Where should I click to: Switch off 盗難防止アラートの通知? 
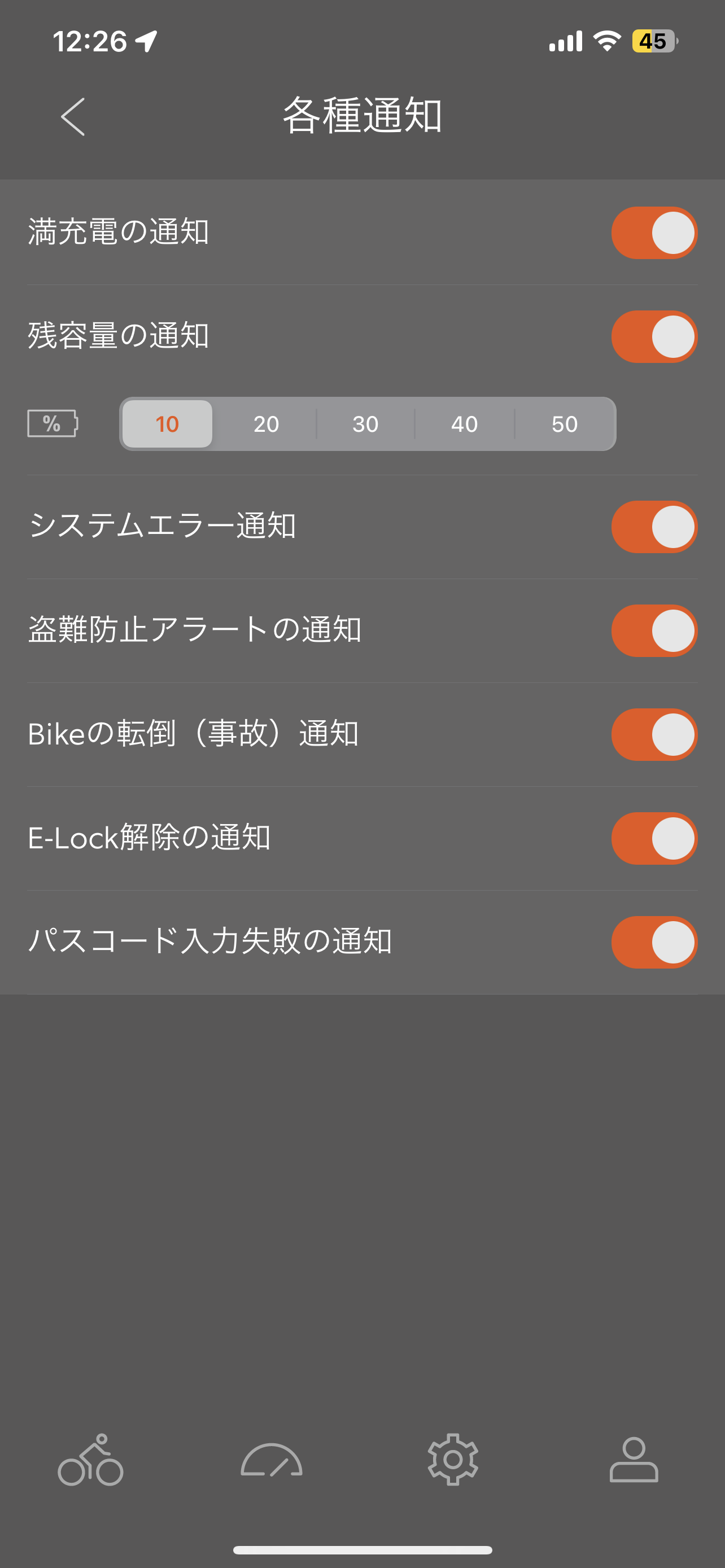[x=654, y=630]
